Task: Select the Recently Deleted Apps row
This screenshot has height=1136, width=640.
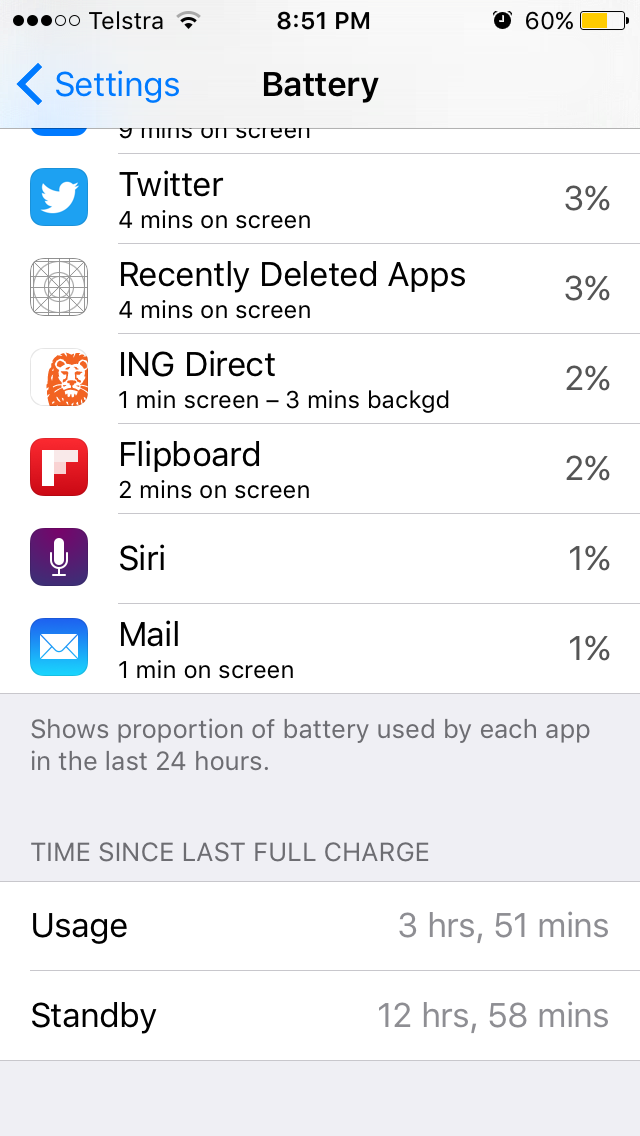Action: click(320, 288)
